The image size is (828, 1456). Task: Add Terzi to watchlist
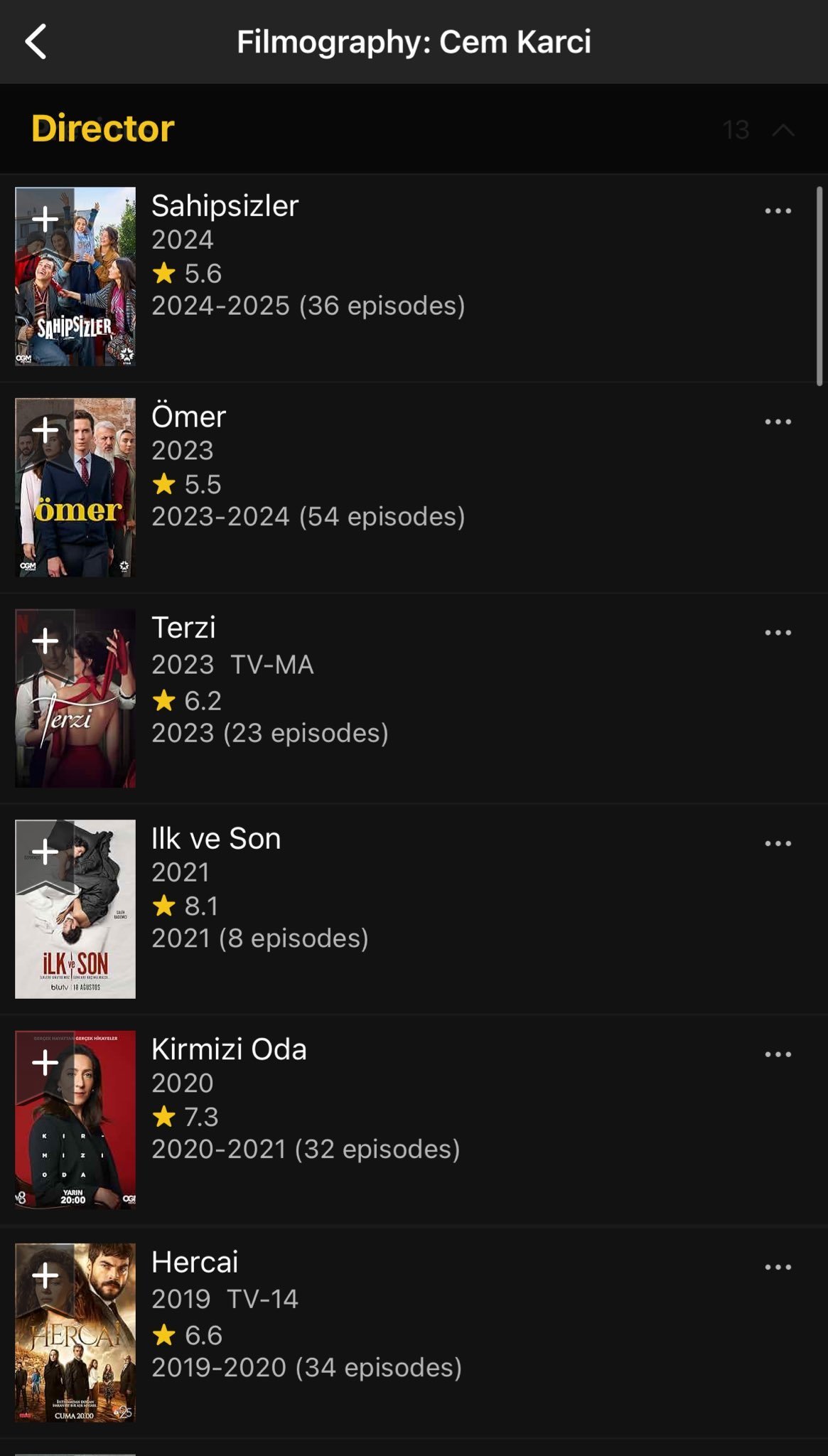pos(45,641)
